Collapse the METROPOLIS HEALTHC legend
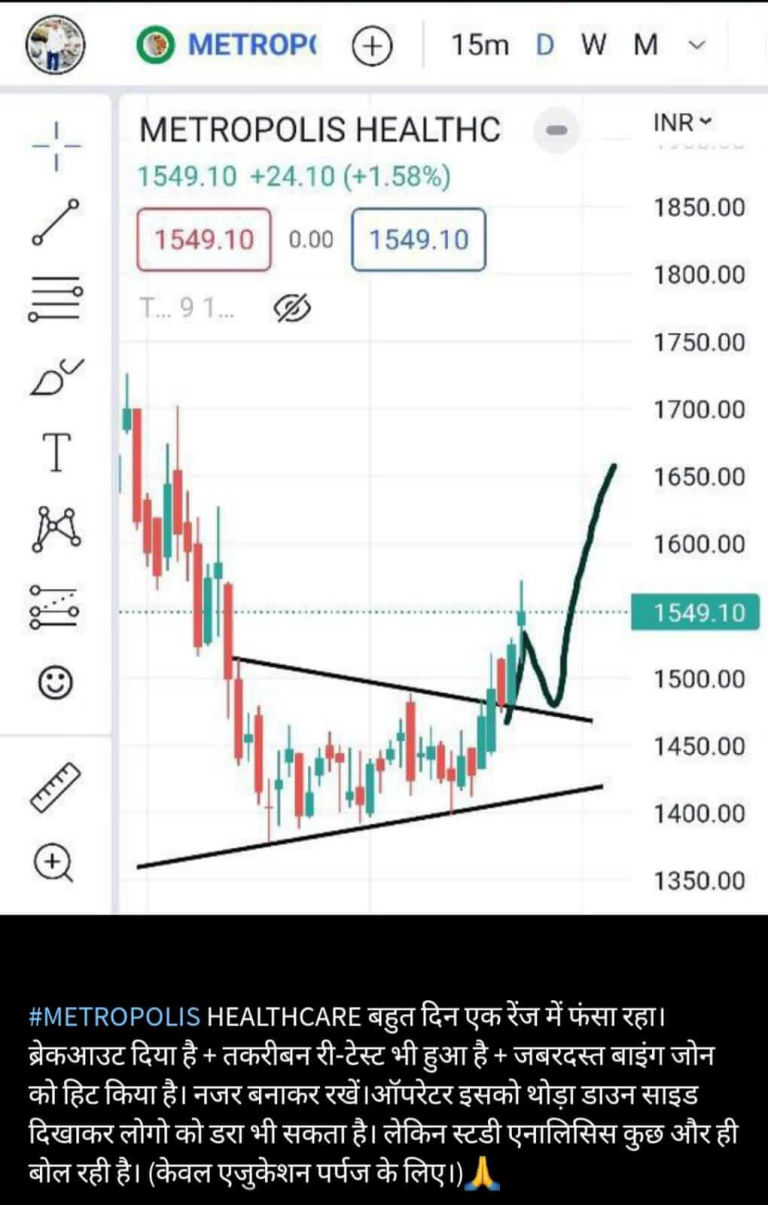The height and width of the screenshot is (1205, 768). [558, 131]
